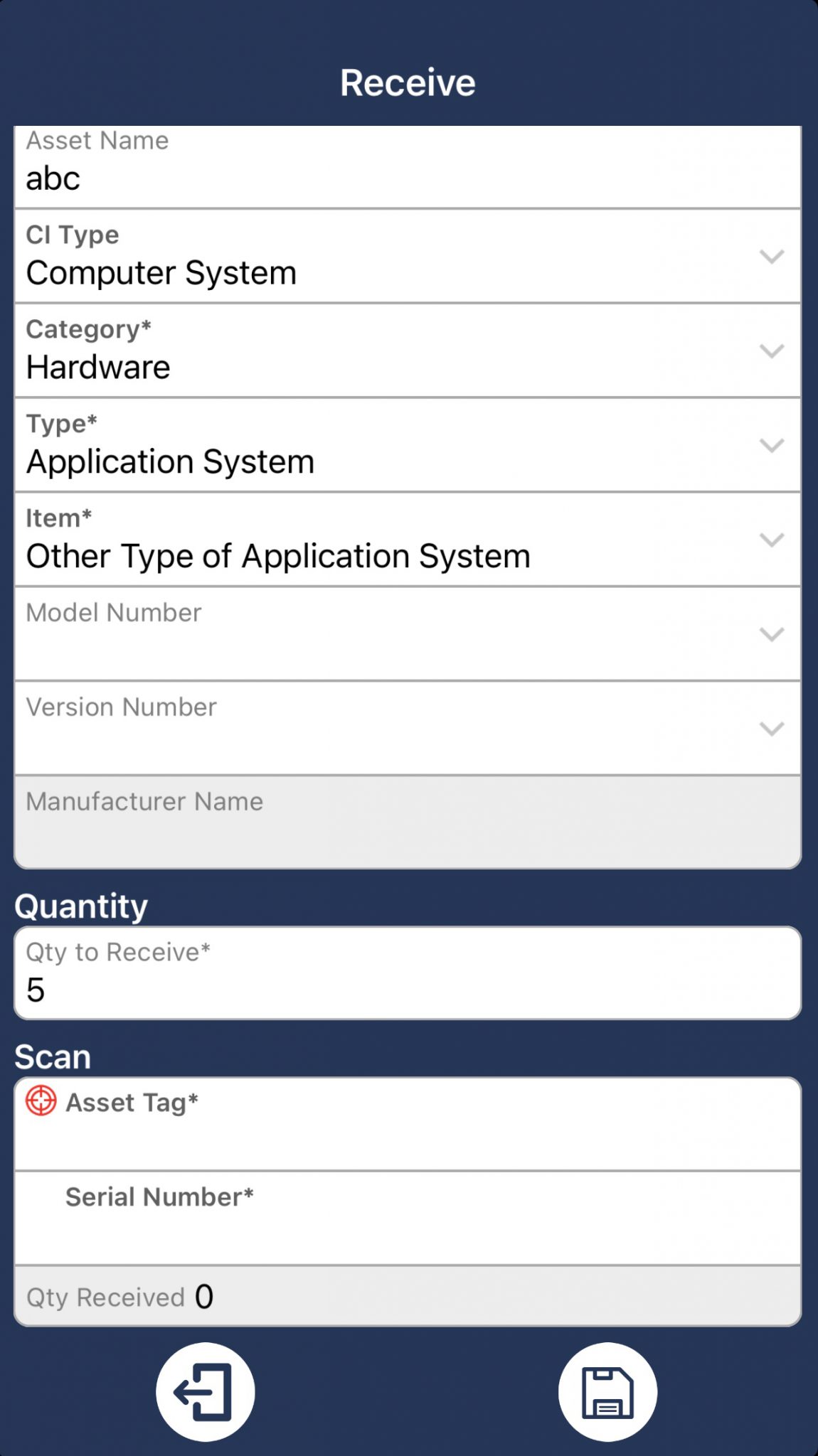Expand the Item dropdown list

pyautogui.click(x=772, y=540)
